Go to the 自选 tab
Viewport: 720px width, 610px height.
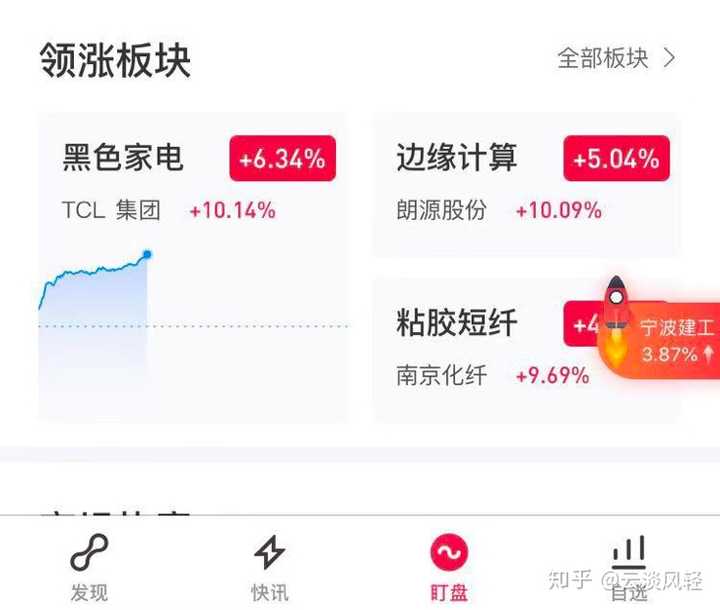pos(629,568)
